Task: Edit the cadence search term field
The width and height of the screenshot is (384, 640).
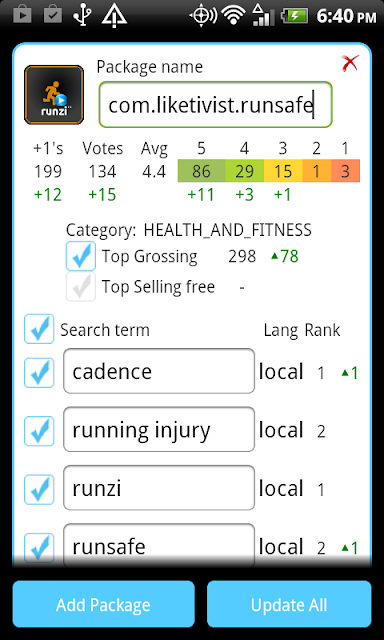Action: [159, 371]
